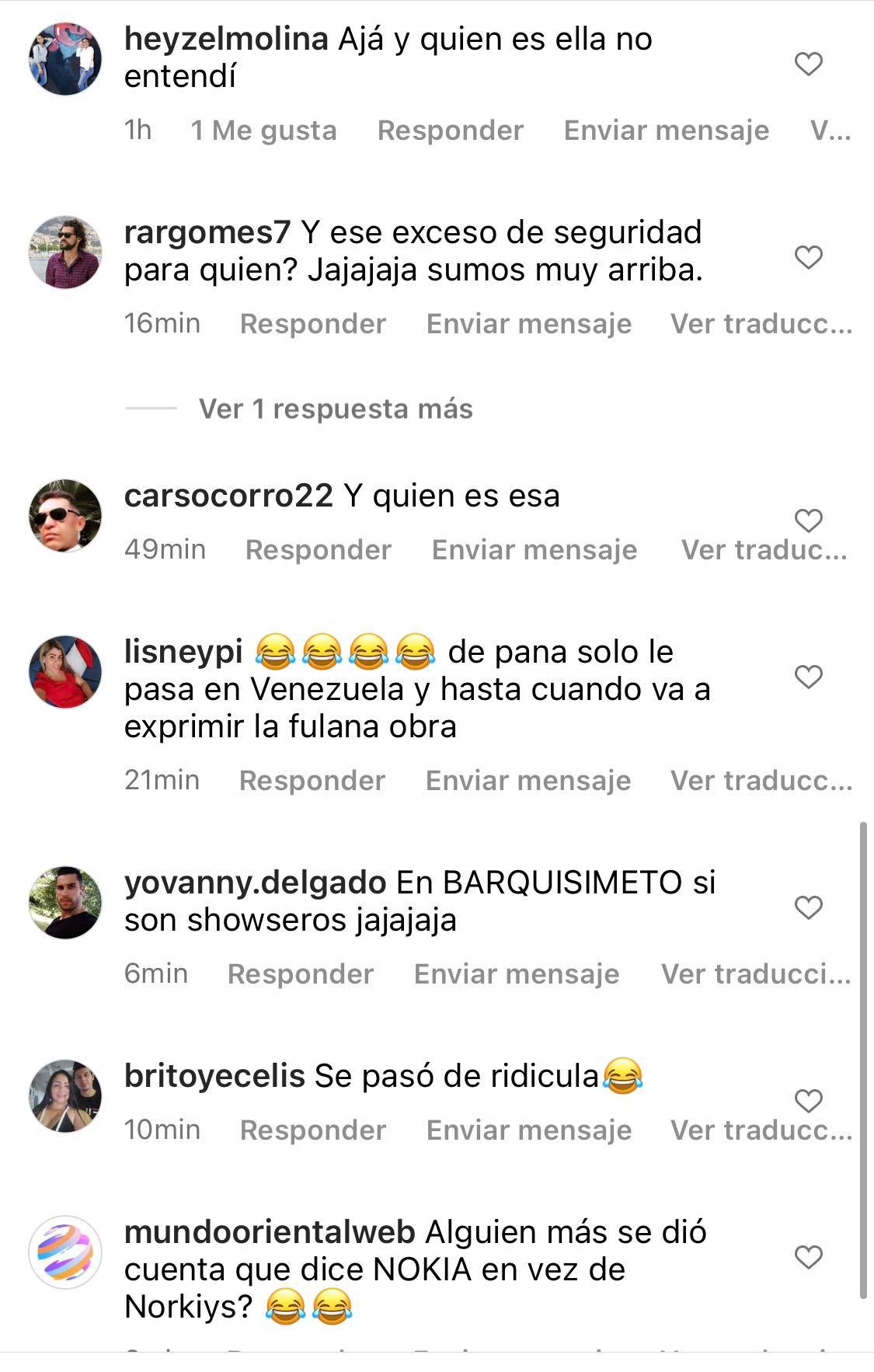Send message to heyzelmolina
Screen dimensions: 874x1372
tap(666, 131)
